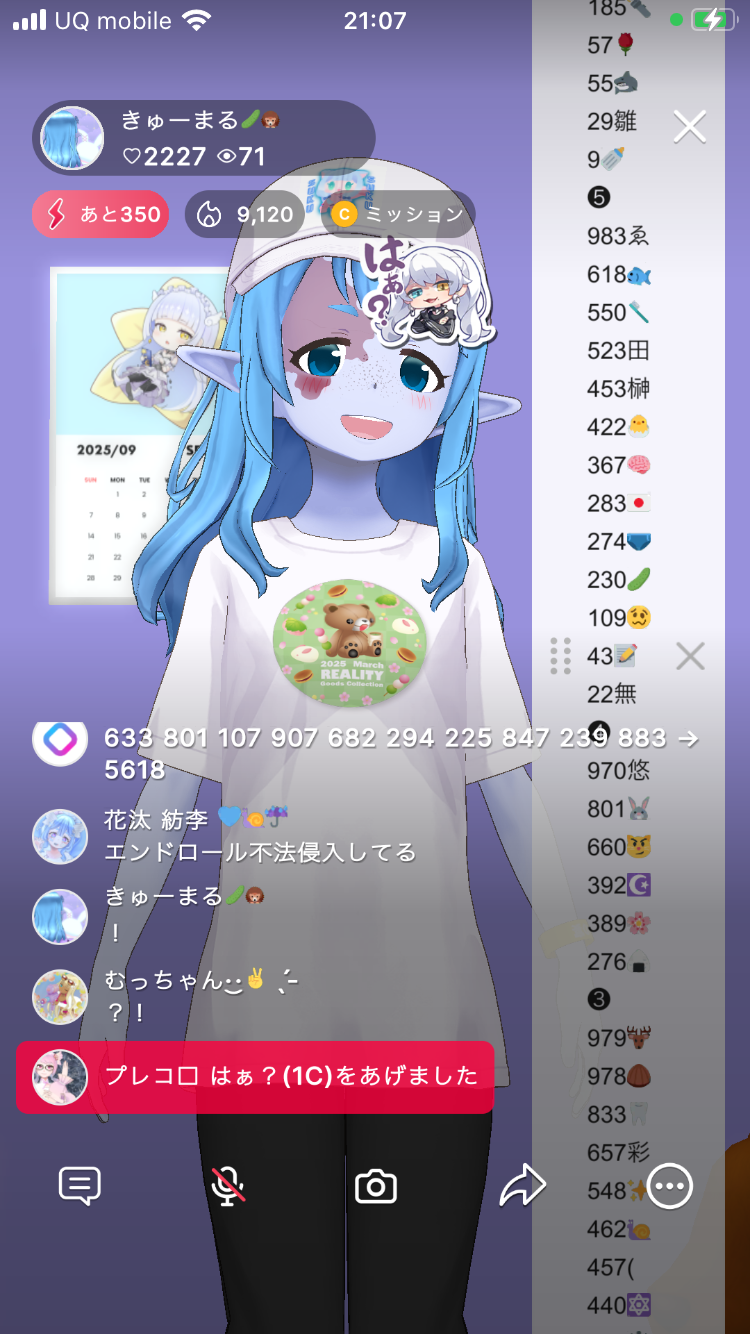The image size is (750, 1334).
Task: Open the comment input
Action: pos(80,1187)
